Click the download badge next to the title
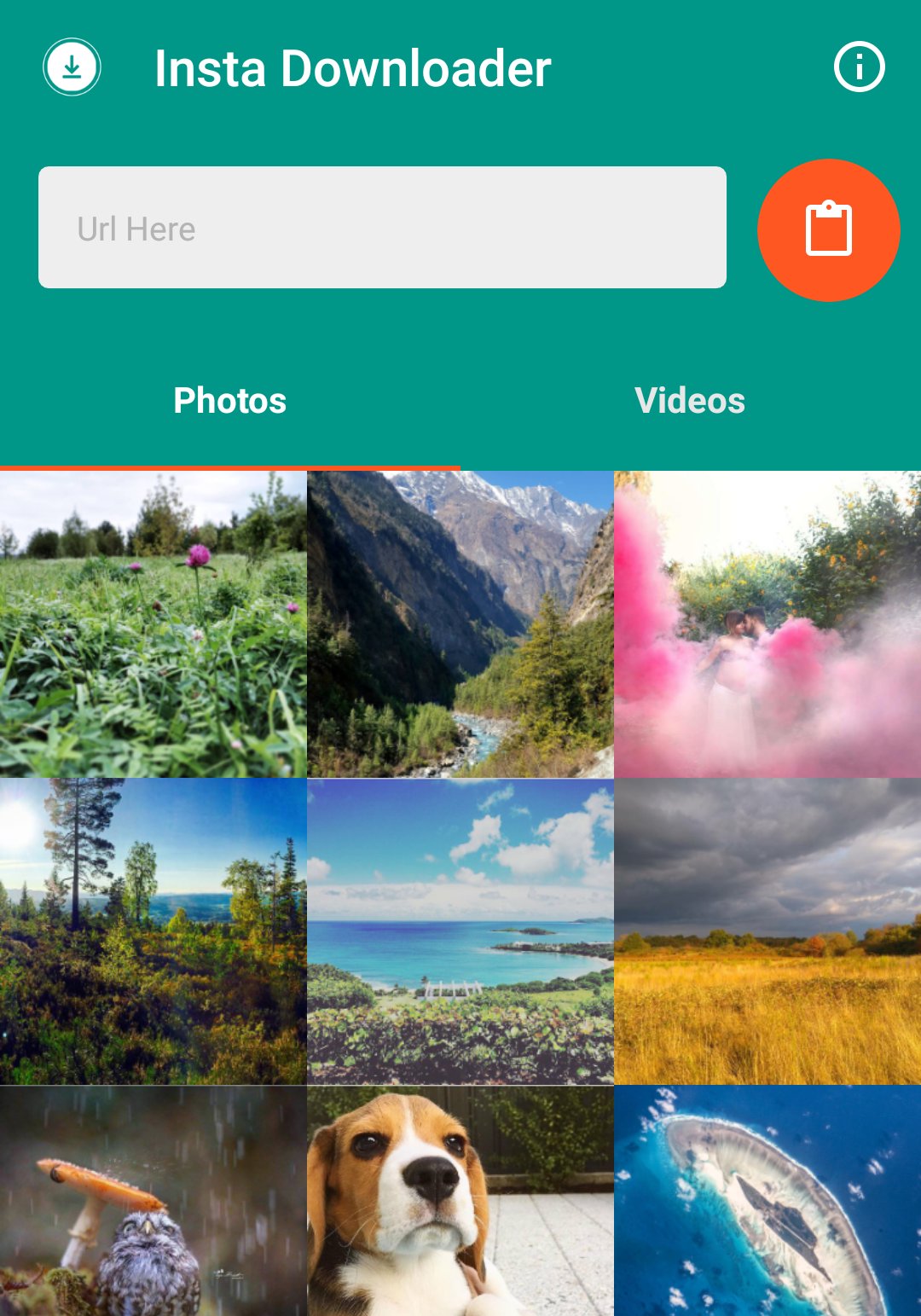Image resolution: width=921 pixels, height=1316 pixels. point(72,67)
